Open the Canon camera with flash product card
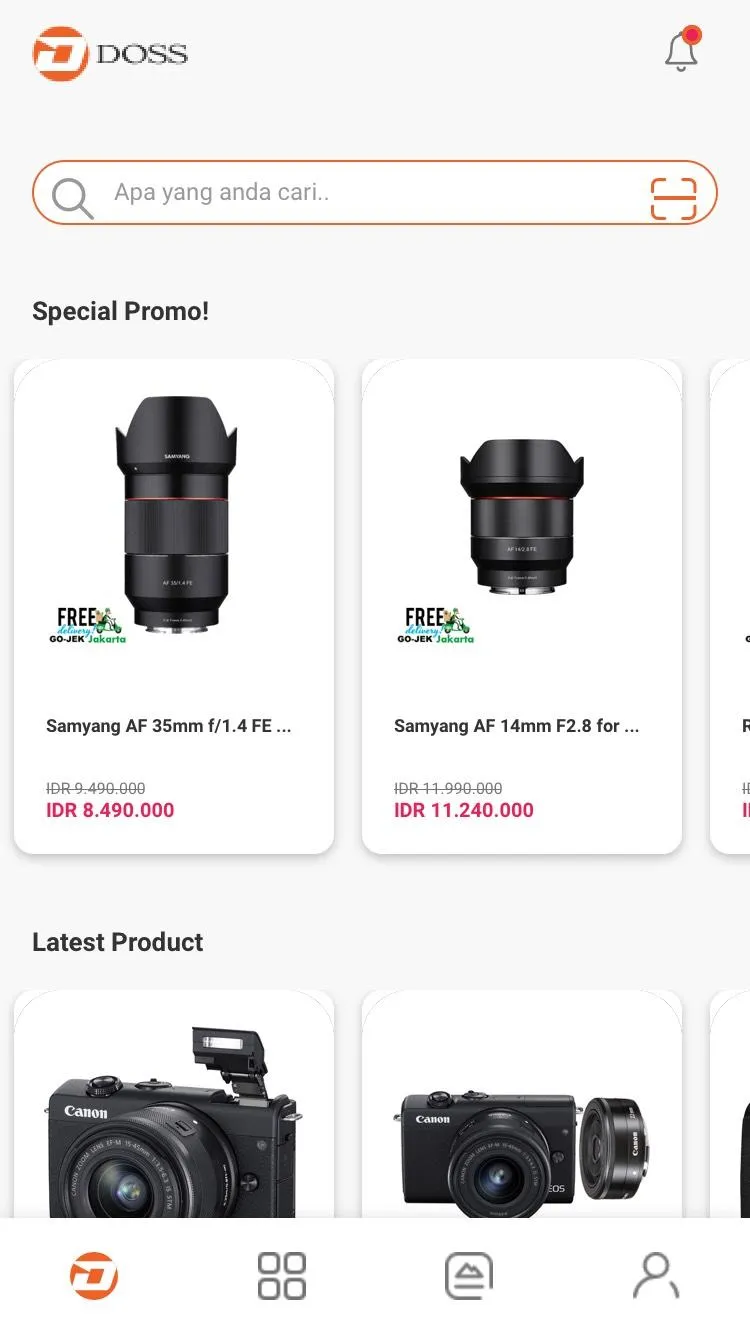 point(174,1104)
